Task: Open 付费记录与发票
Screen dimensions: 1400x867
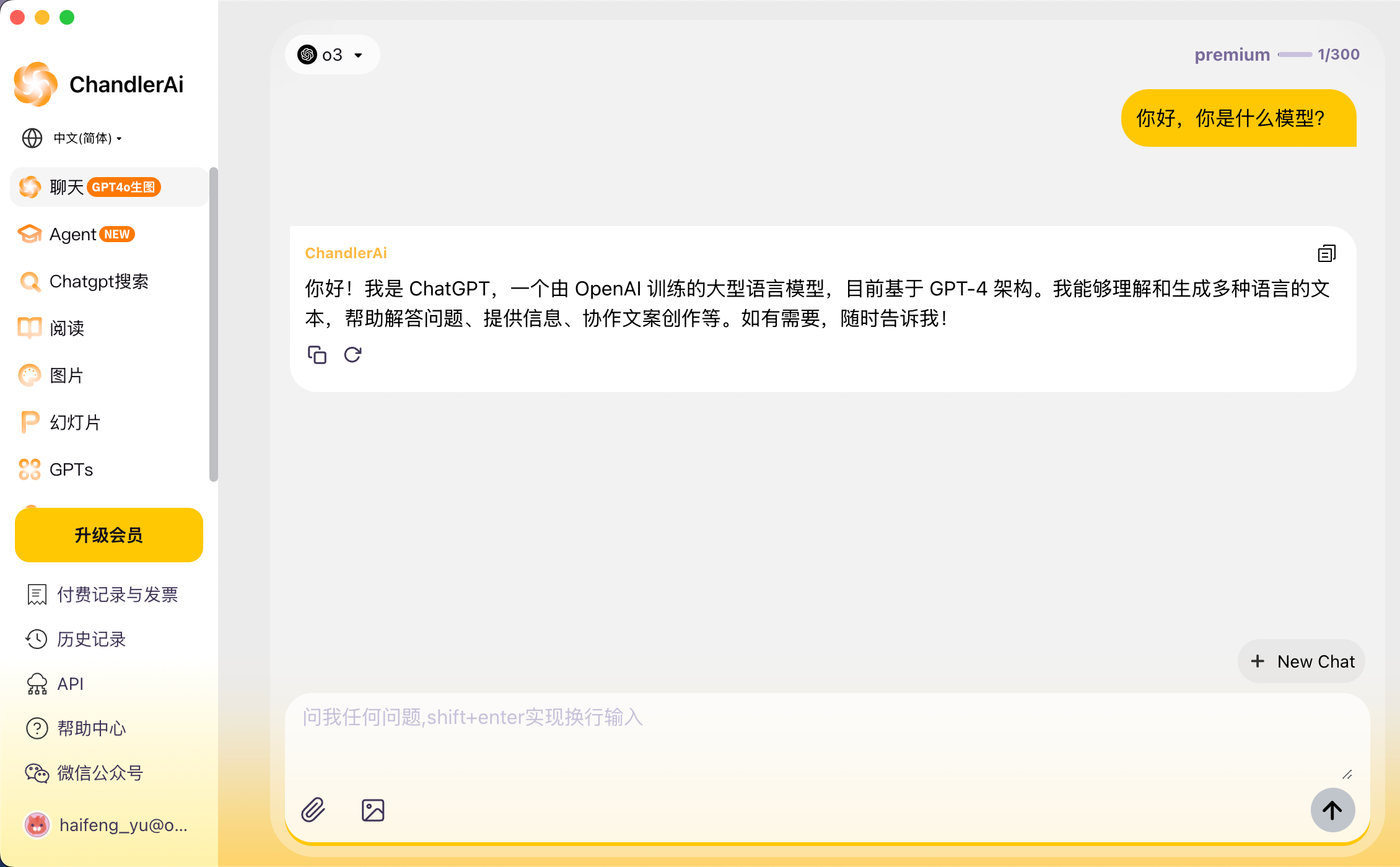Action: [x=103, y=595]
